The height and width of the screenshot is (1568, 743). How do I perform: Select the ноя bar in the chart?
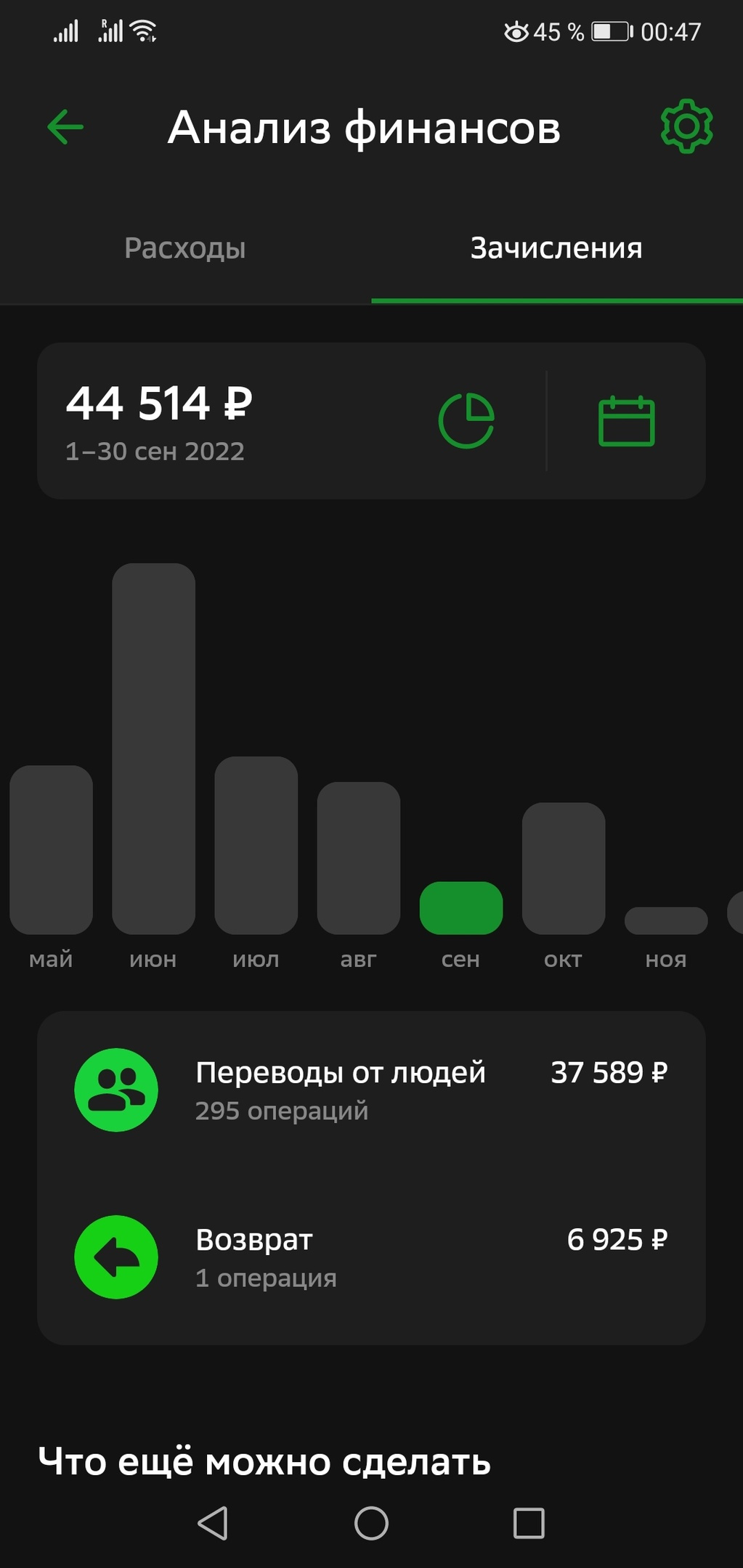[x=665, y=920]
